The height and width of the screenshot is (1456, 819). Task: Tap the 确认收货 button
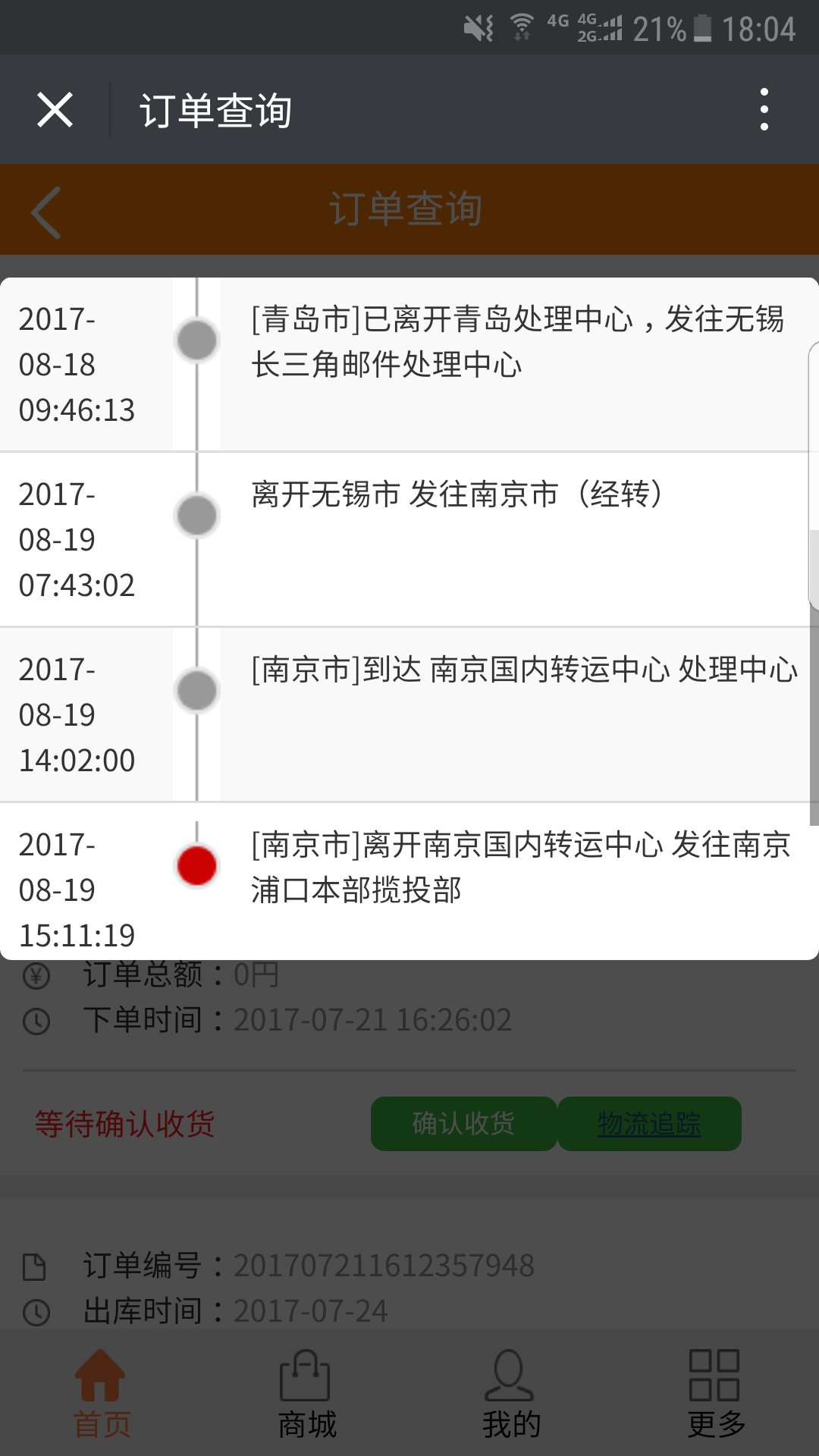point(463,1123)
